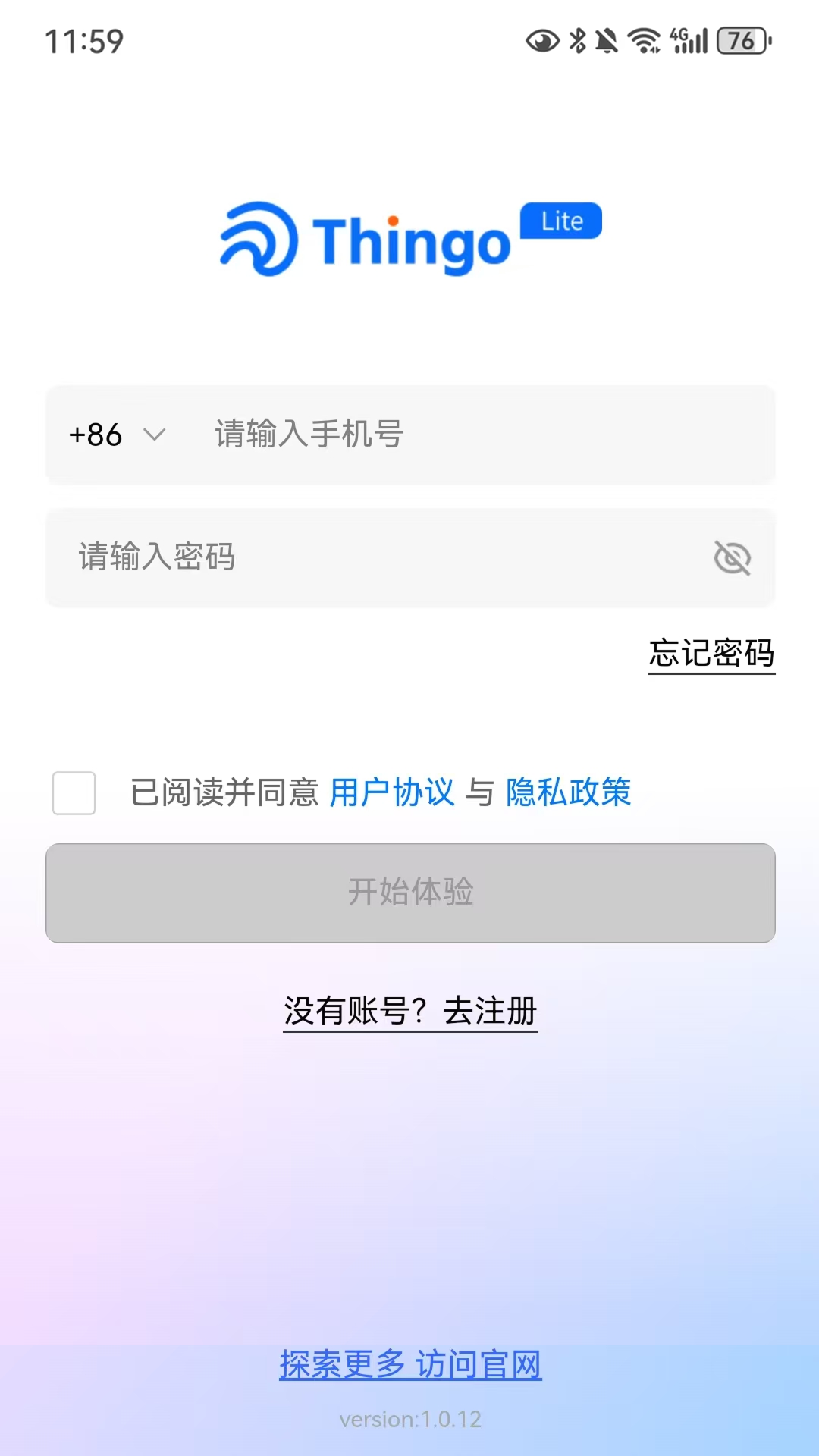Click 去注册 to register account

point(490,1010)
